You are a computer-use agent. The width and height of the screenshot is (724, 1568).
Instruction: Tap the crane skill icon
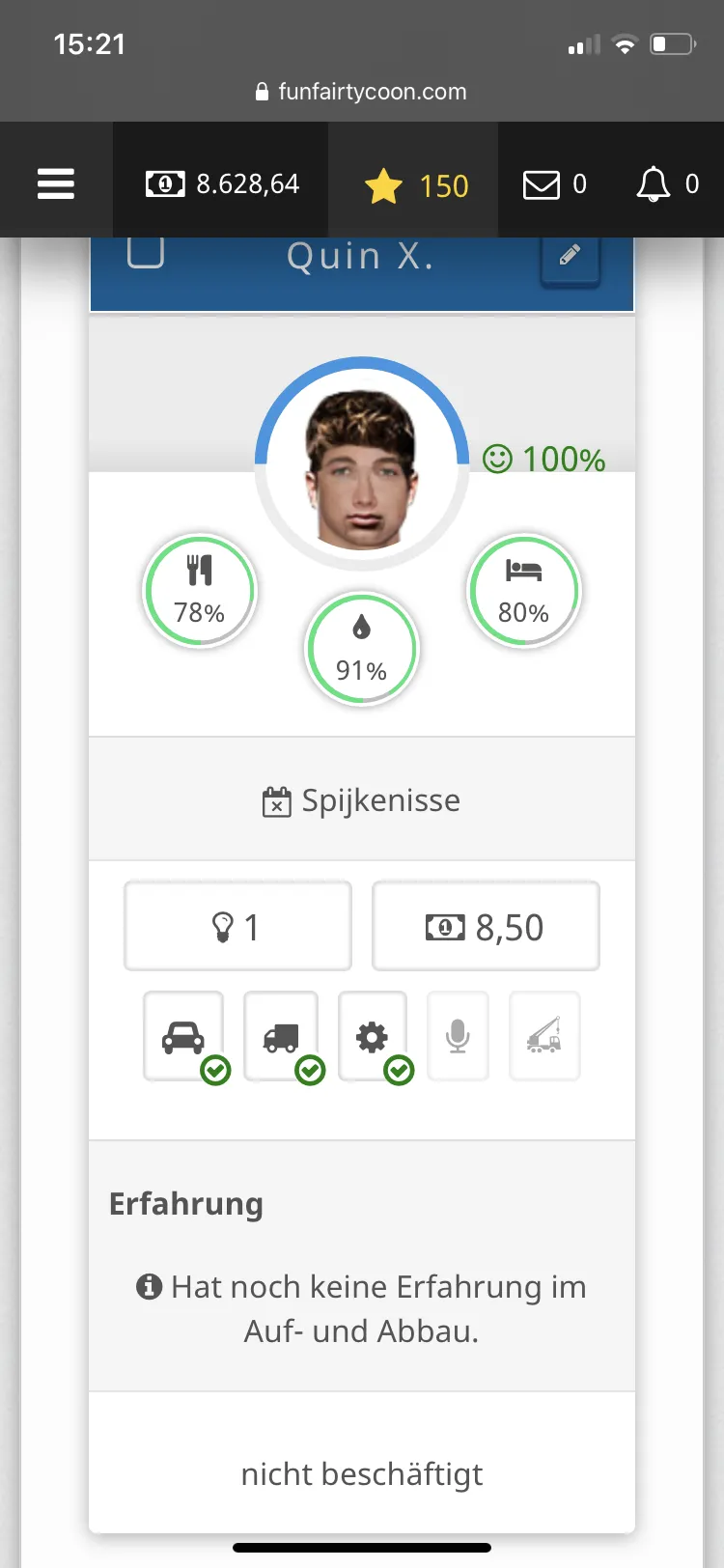coord(544,1036)
